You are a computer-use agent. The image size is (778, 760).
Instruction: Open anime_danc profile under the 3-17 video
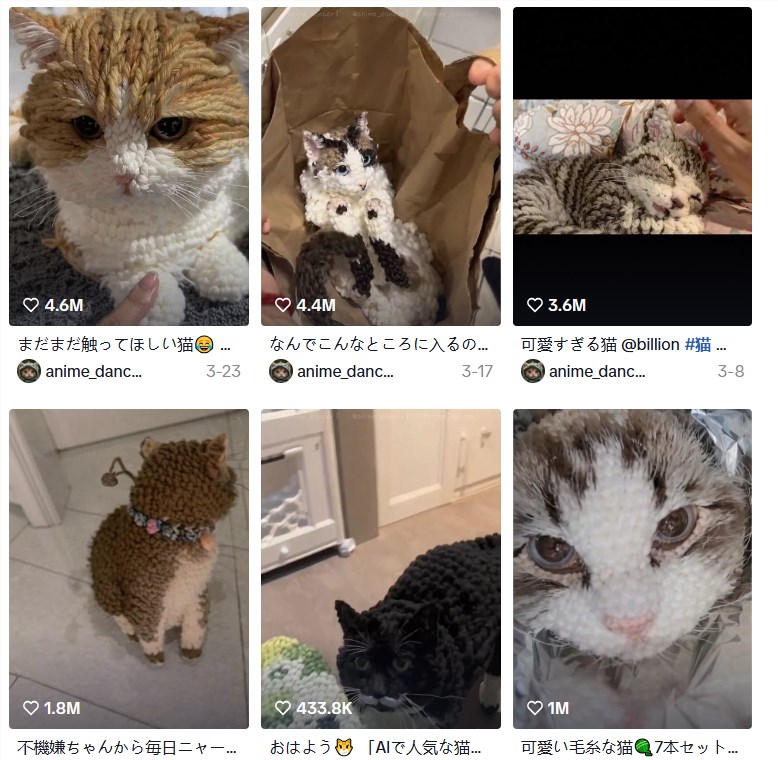(x=345, y=372)
